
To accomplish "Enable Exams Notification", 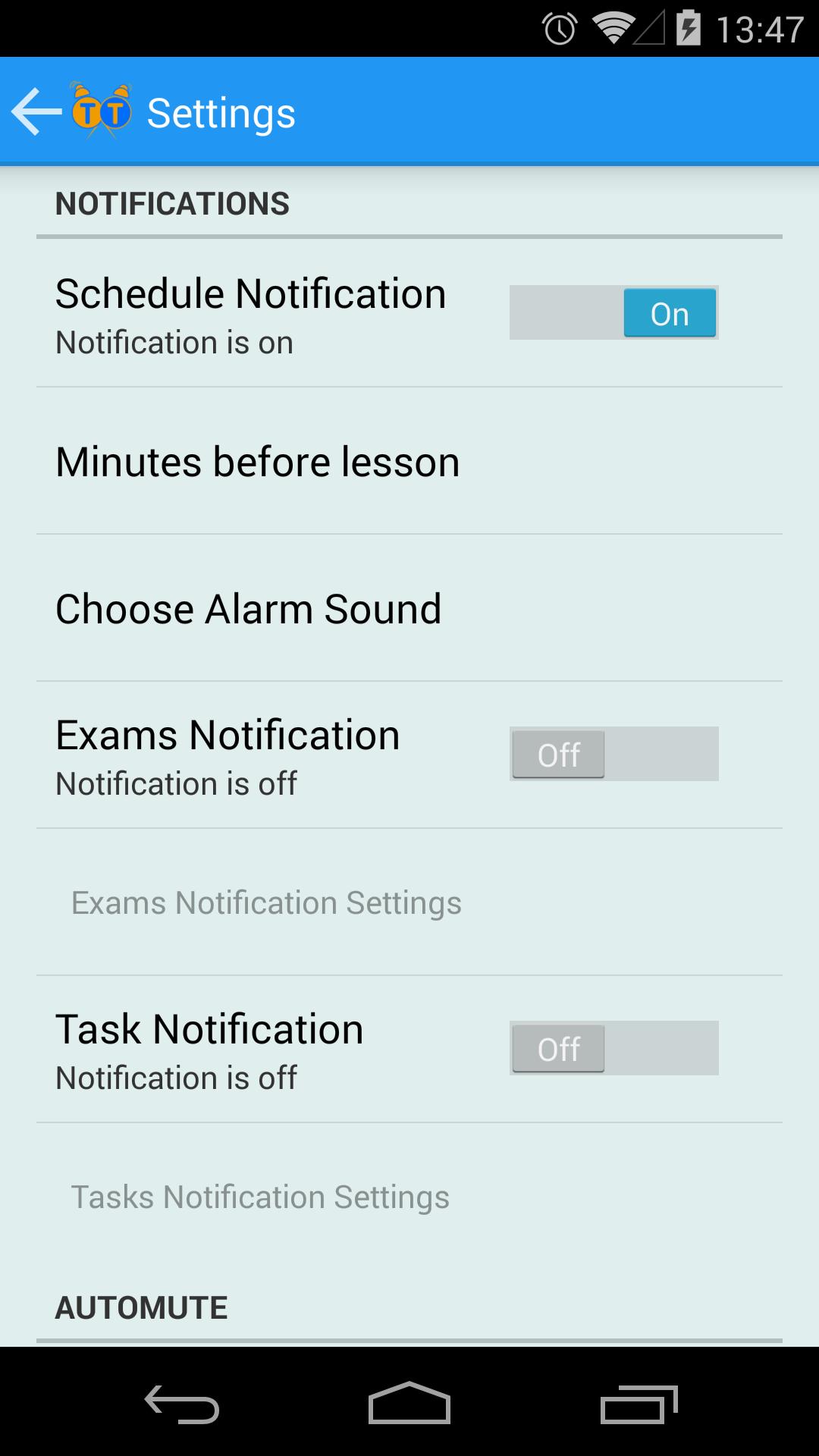I will 614,755.
